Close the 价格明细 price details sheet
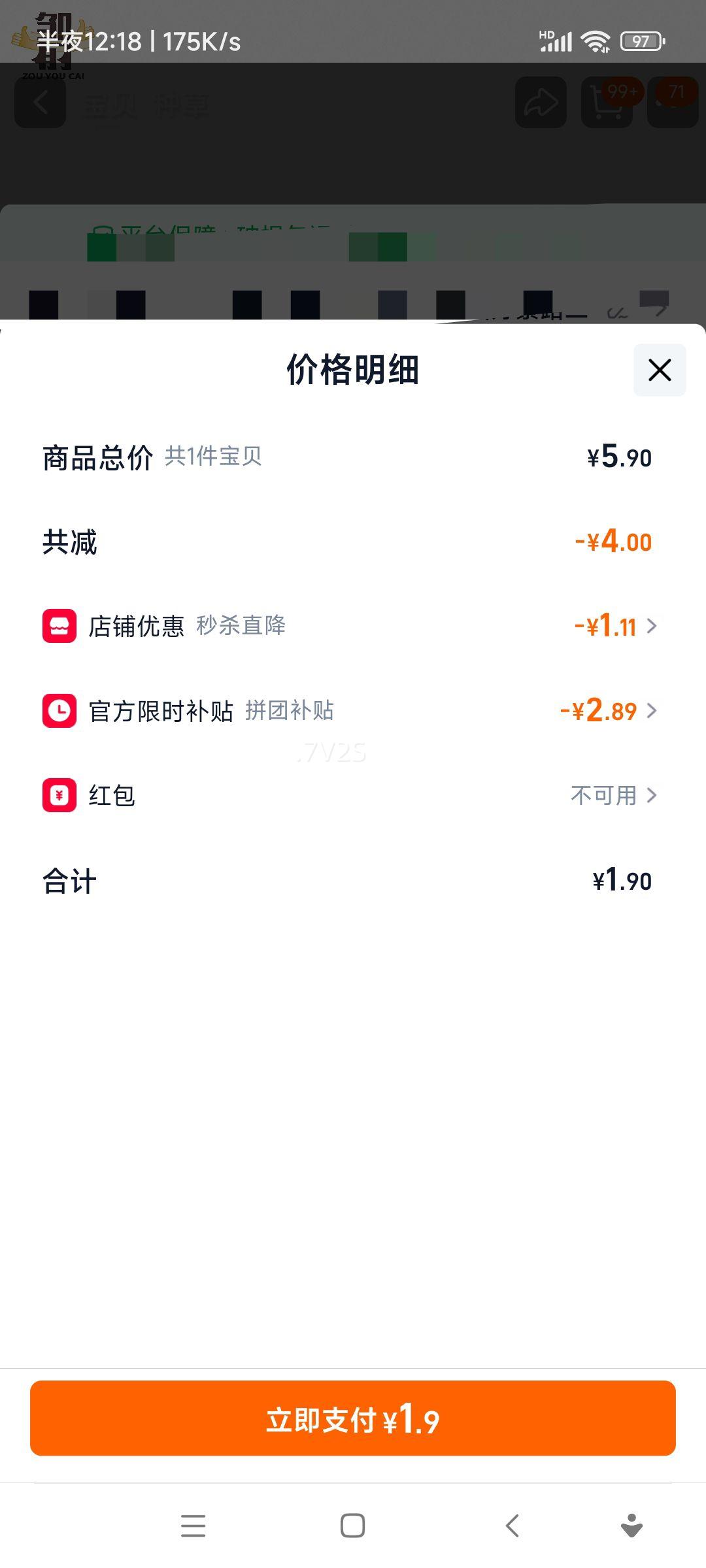 pos(660,370)
